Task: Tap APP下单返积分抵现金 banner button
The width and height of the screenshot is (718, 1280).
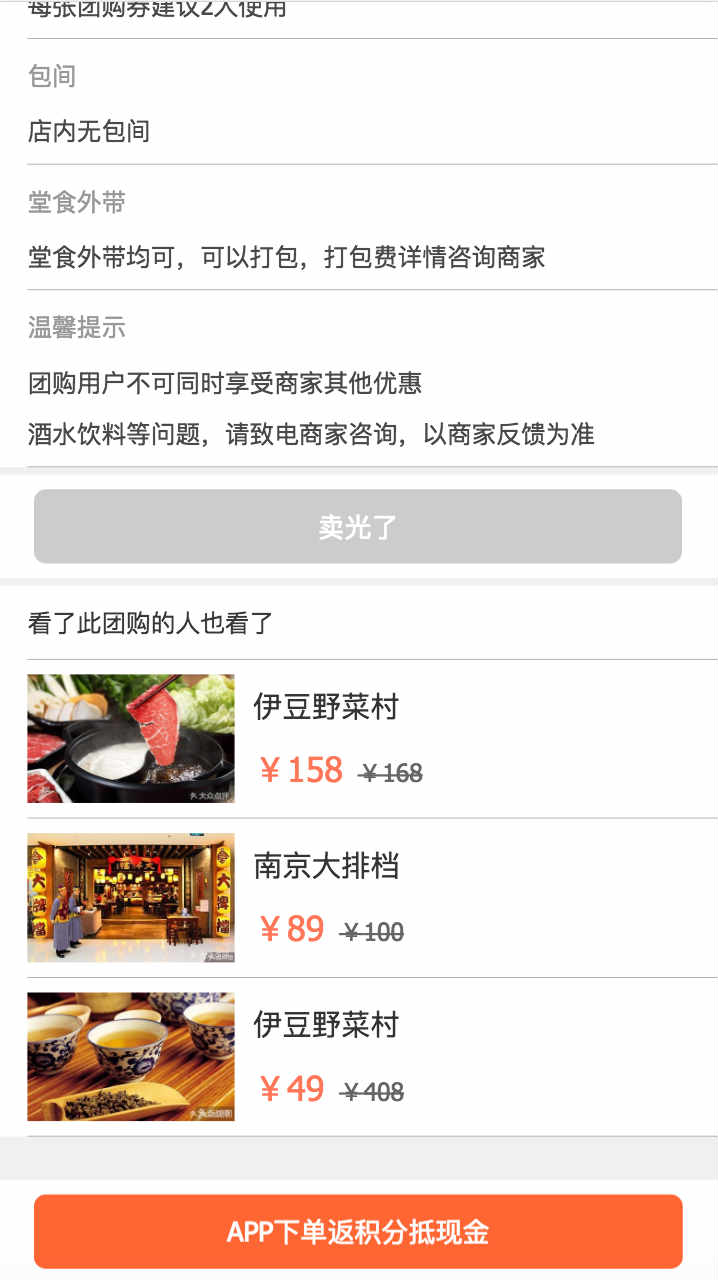Action: pyautogui.click(x=358, y=1231)
